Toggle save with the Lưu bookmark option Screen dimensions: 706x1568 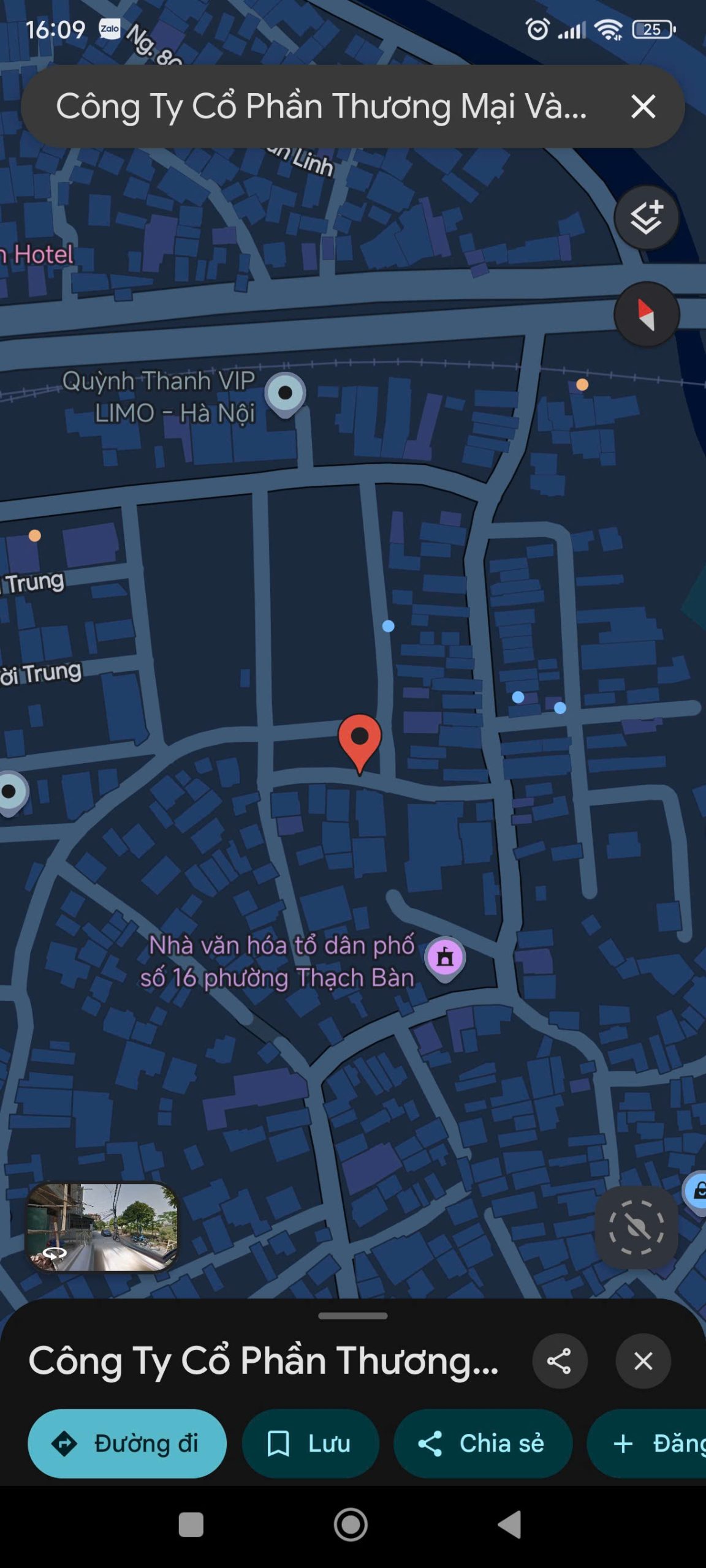coord(310,1444)
